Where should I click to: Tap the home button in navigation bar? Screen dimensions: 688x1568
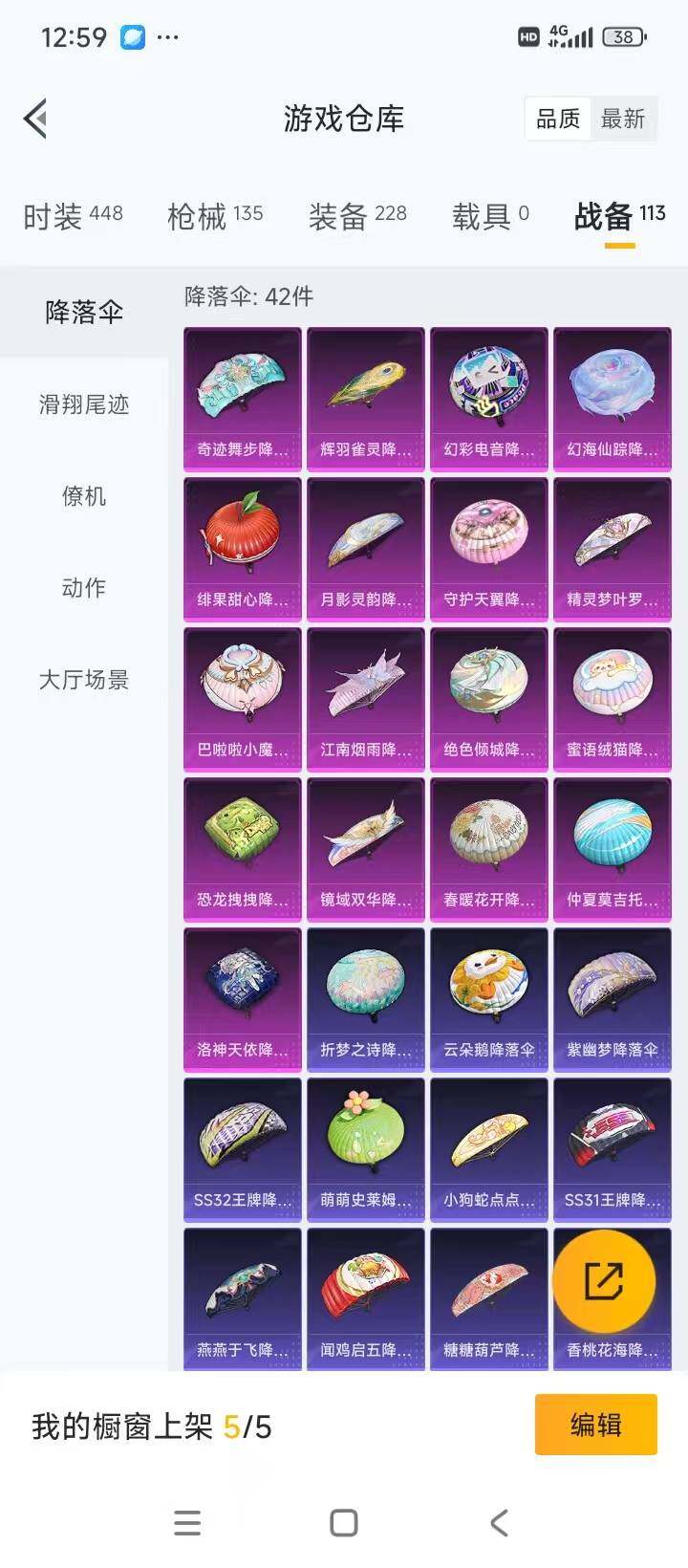[x=341, y=1522]
